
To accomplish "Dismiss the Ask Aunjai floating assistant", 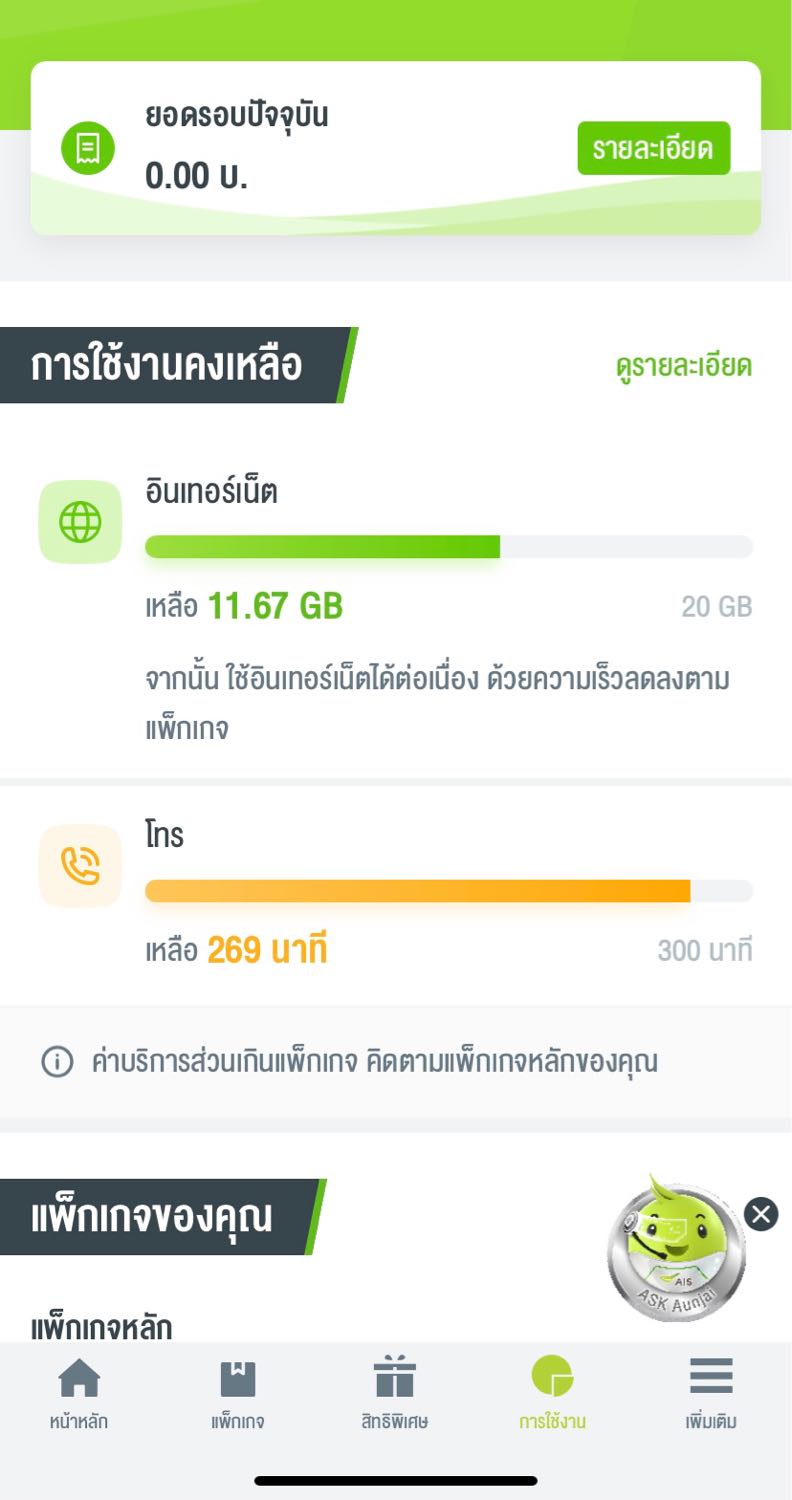I will tap(761, 1214).
